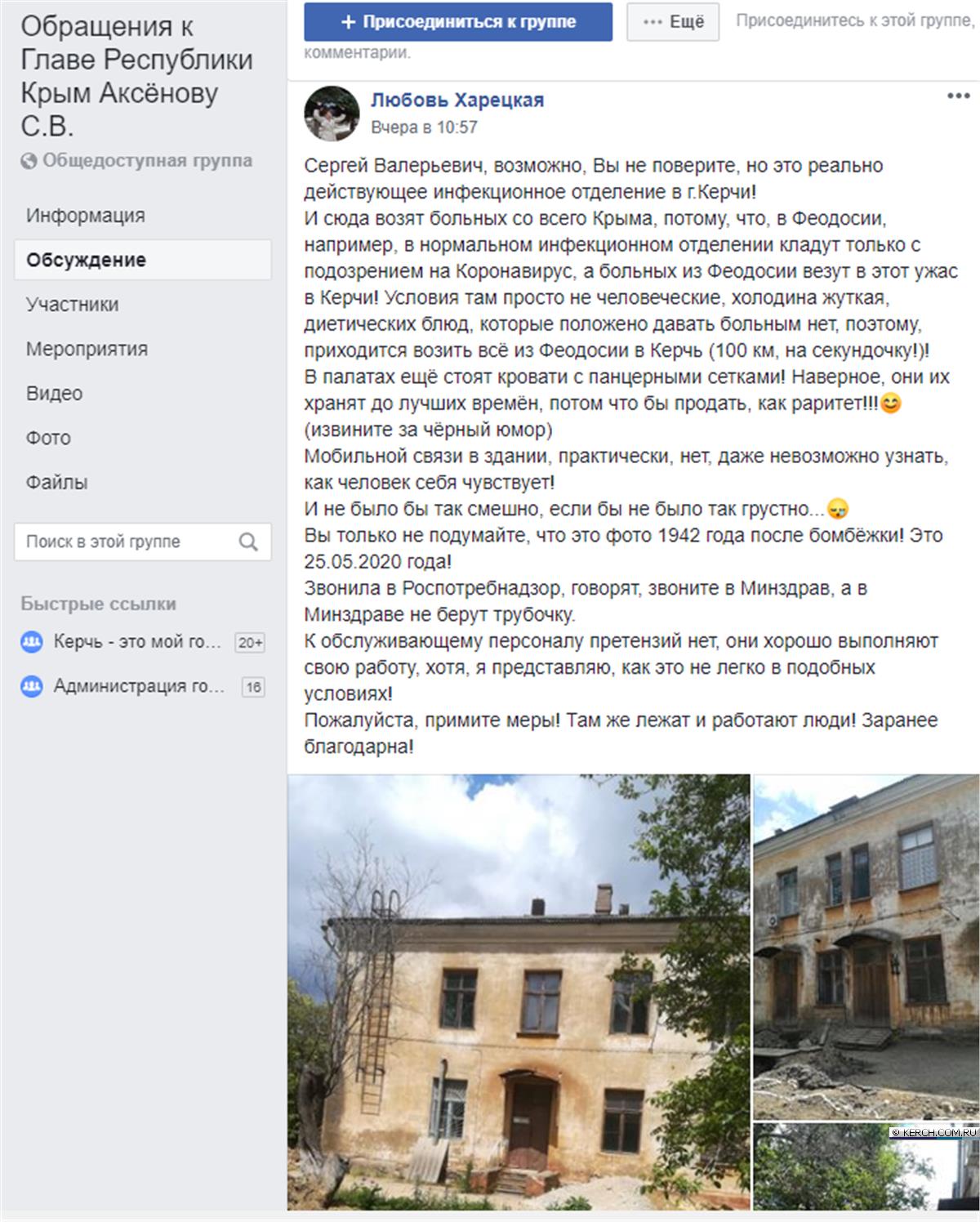
Task: Open Любовь Харецкая's profile
Action: coord(457,100)
